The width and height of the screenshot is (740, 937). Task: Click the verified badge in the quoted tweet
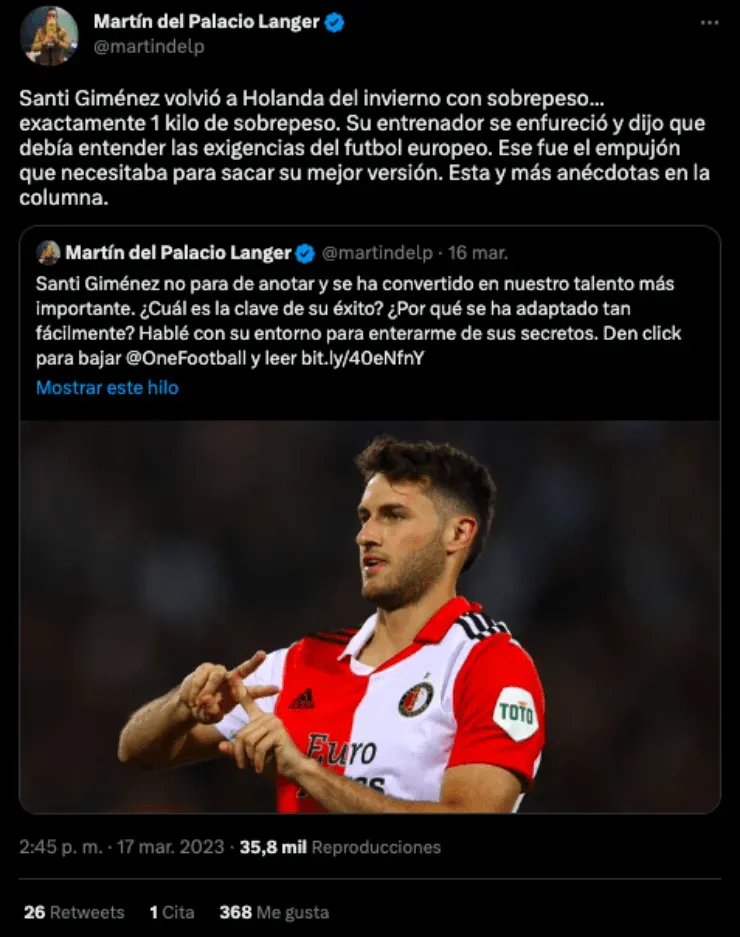[305, 254]
